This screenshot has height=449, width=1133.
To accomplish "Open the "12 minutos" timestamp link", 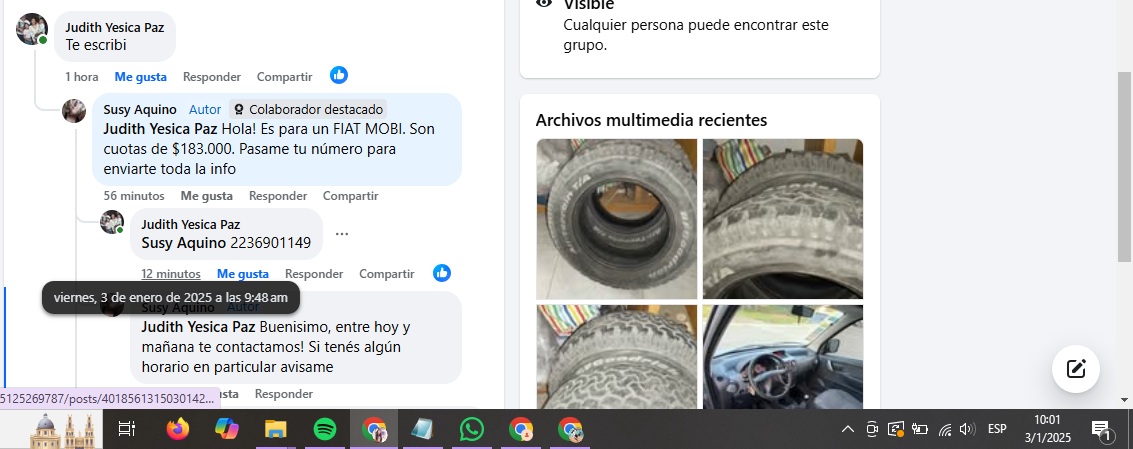I will click(x=170, y=274).
